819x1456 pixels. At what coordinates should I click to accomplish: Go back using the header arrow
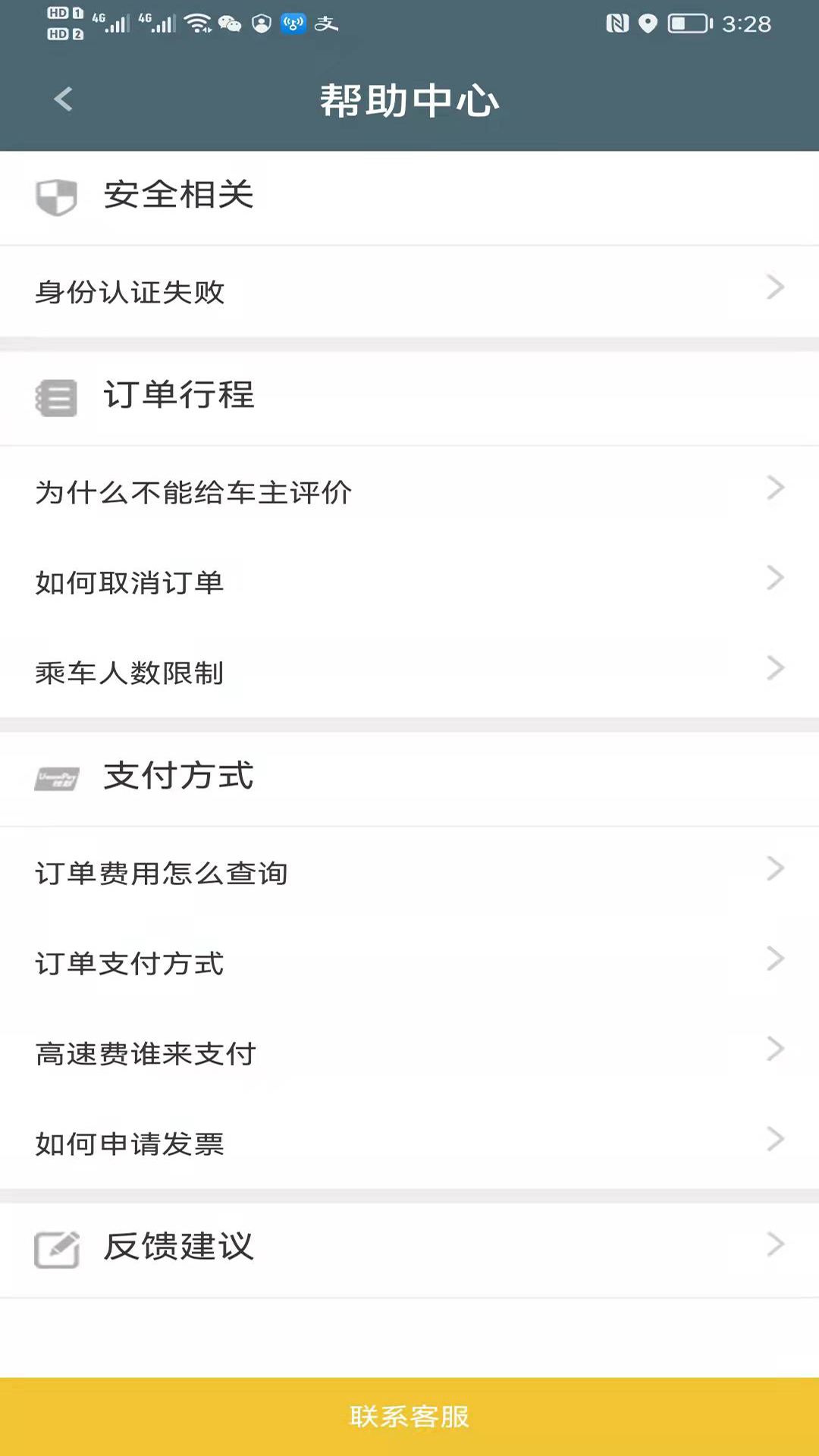pyautogui.click(x=64, y=99)
